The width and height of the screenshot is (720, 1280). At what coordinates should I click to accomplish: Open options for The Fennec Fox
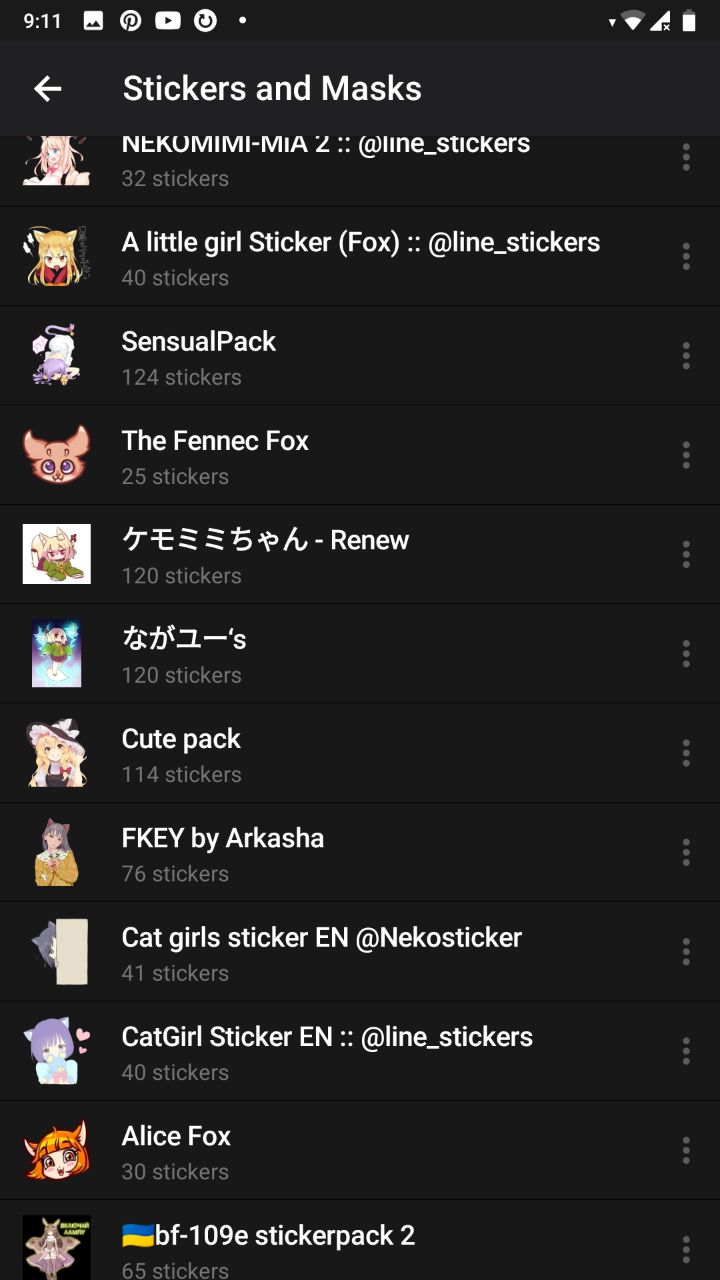coord(686,455)
